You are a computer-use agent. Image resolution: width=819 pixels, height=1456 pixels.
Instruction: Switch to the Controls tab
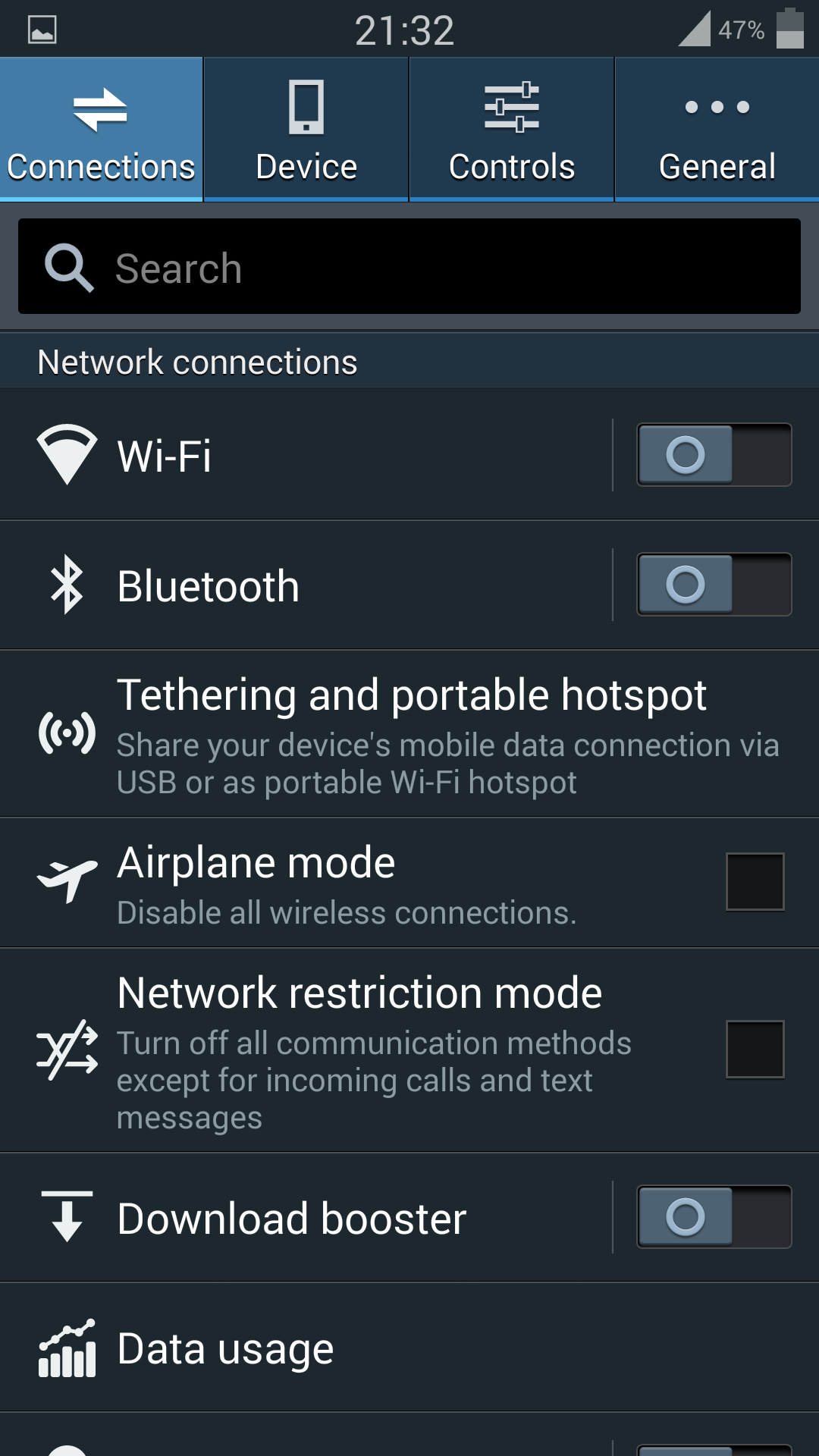pos(512,129)
